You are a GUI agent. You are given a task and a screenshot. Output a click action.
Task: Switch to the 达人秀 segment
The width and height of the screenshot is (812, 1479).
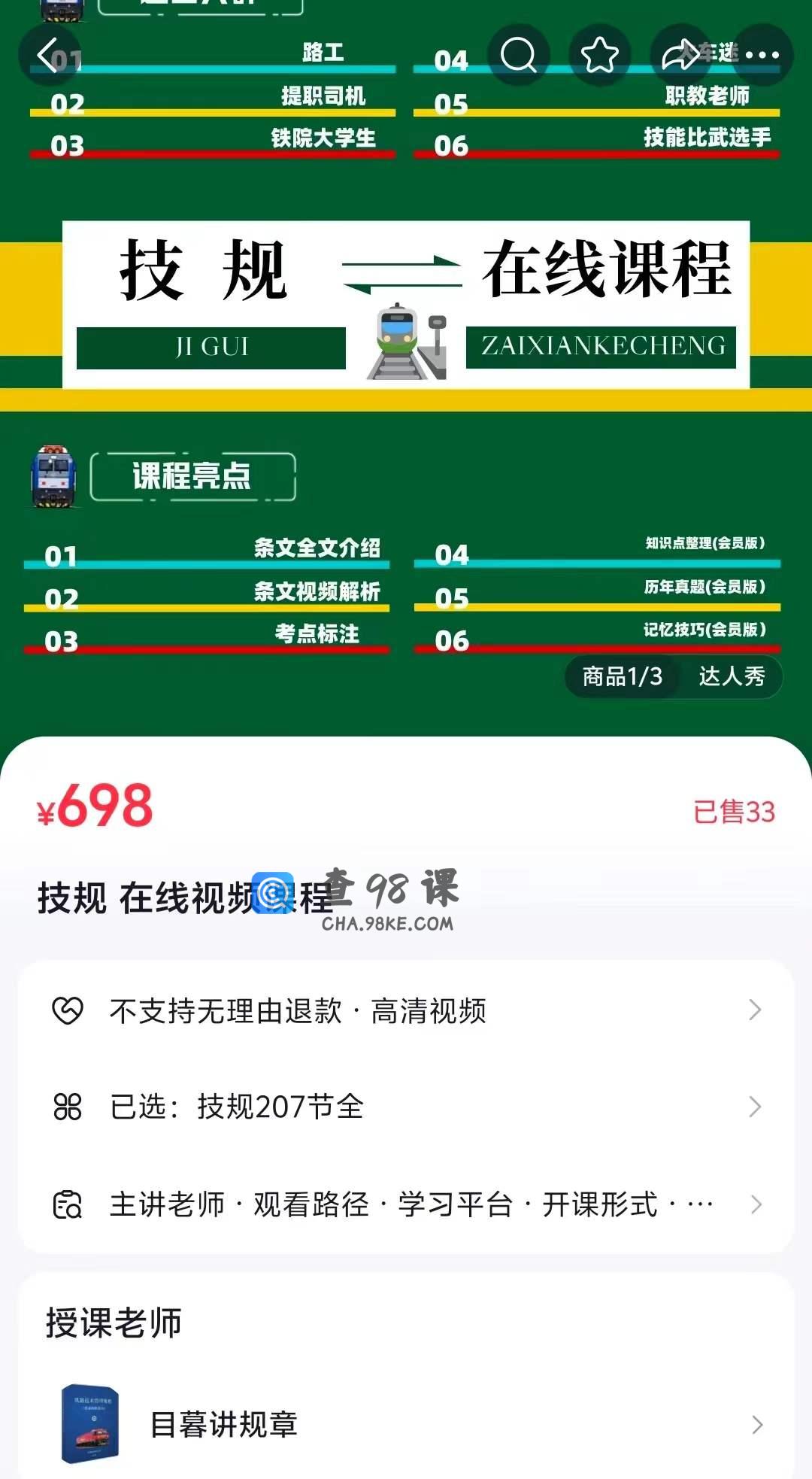731,677
